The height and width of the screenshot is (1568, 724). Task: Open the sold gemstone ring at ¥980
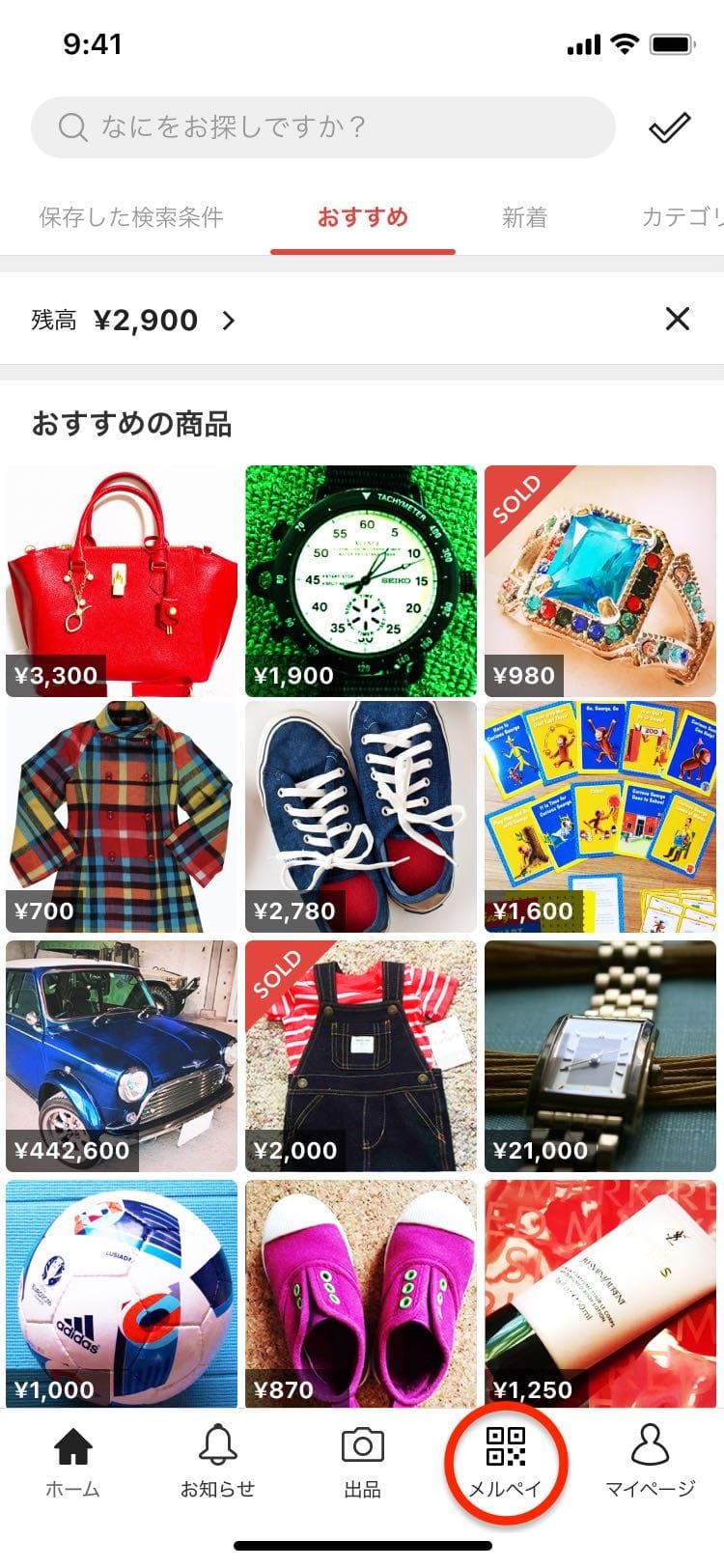click(x=600, y=581)
